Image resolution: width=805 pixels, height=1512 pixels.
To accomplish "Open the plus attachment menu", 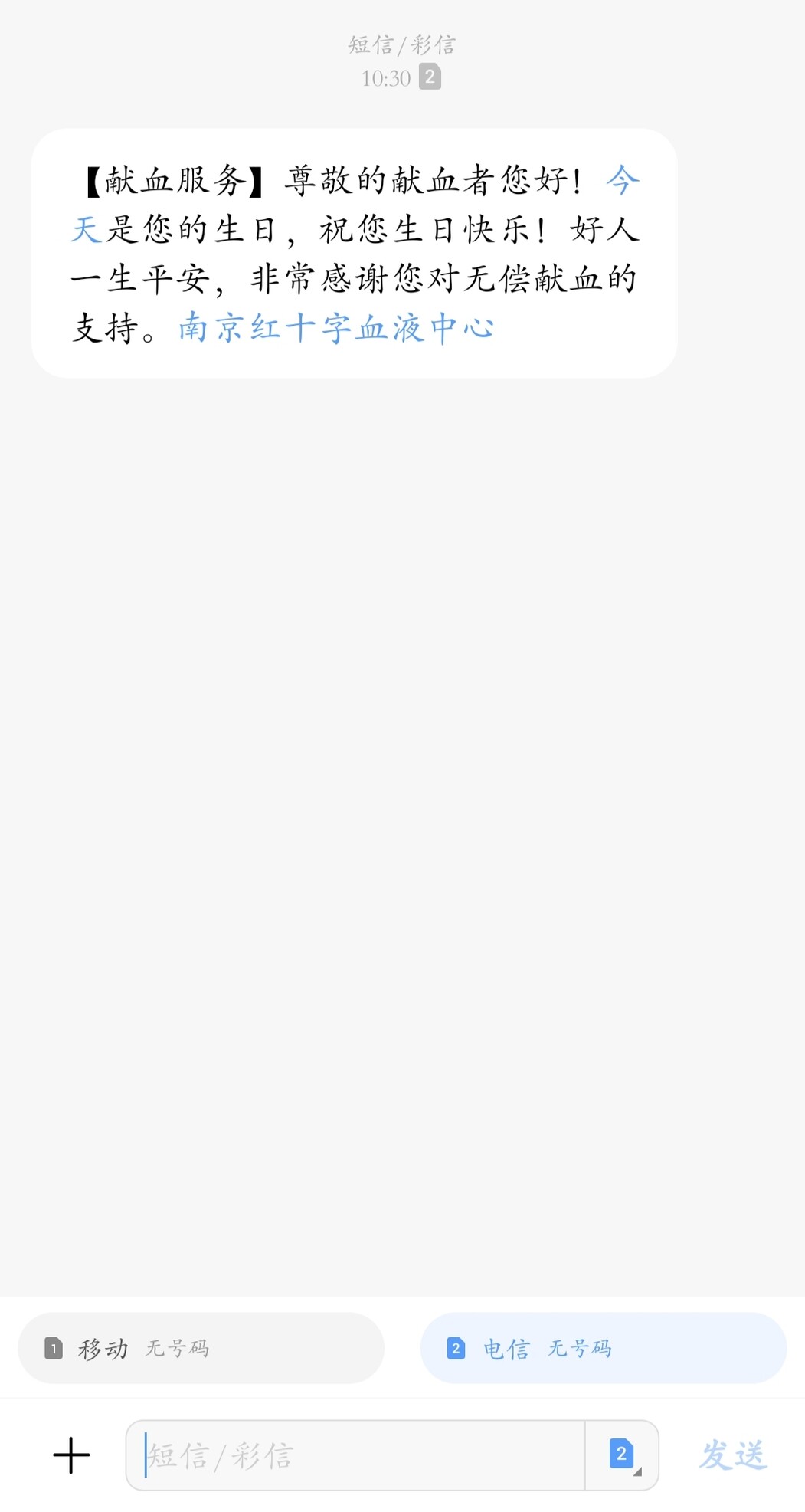I will pos(71,1455).
